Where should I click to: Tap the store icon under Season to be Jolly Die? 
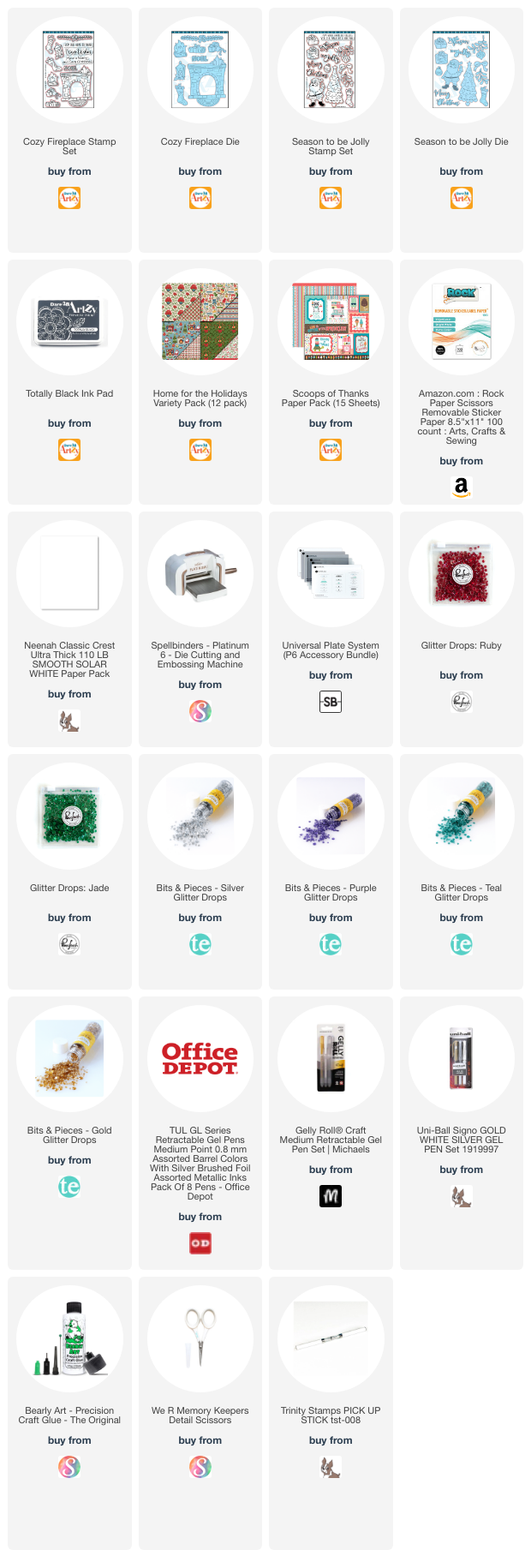[461, 199]
